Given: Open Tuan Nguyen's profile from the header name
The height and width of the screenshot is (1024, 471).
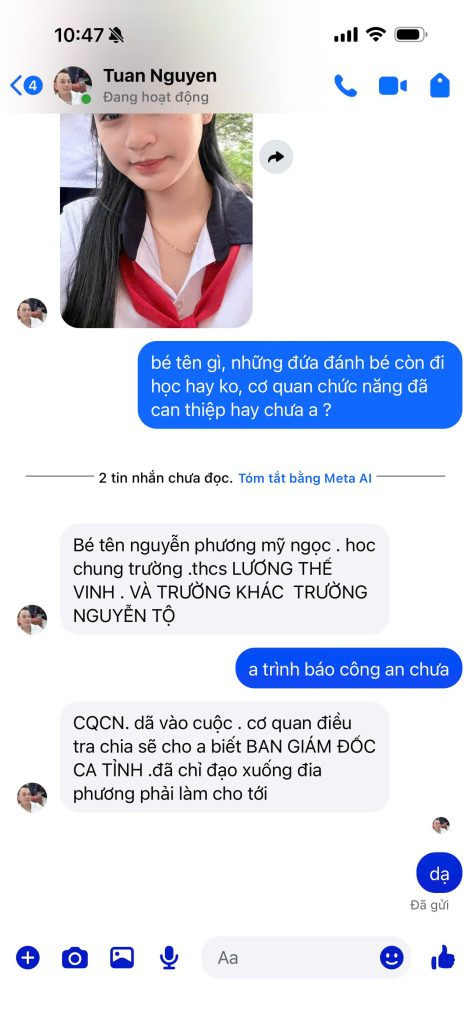Looking at the screenshot, I should point(159,76).
